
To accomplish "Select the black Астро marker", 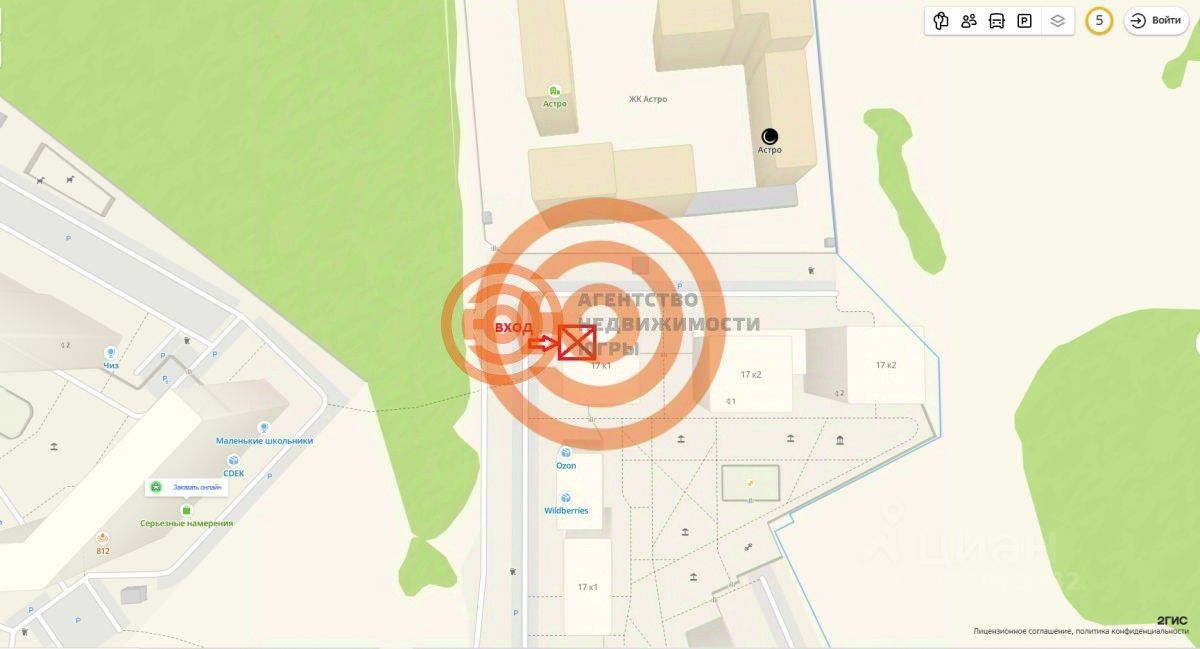I will [769, 136].
